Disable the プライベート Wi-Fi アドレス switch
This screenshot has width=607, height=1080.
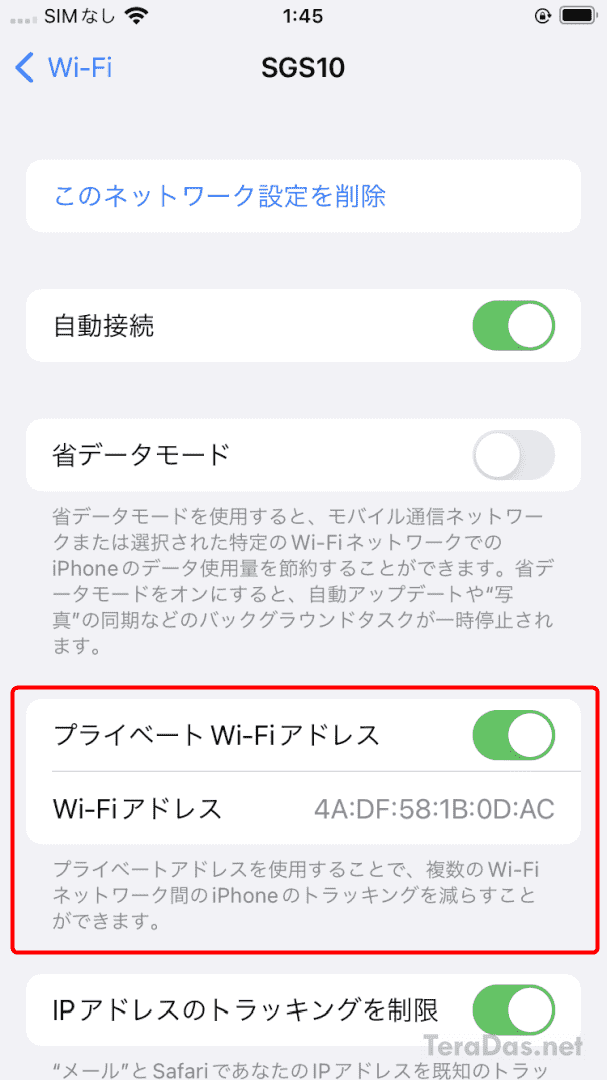pos(513,735)
